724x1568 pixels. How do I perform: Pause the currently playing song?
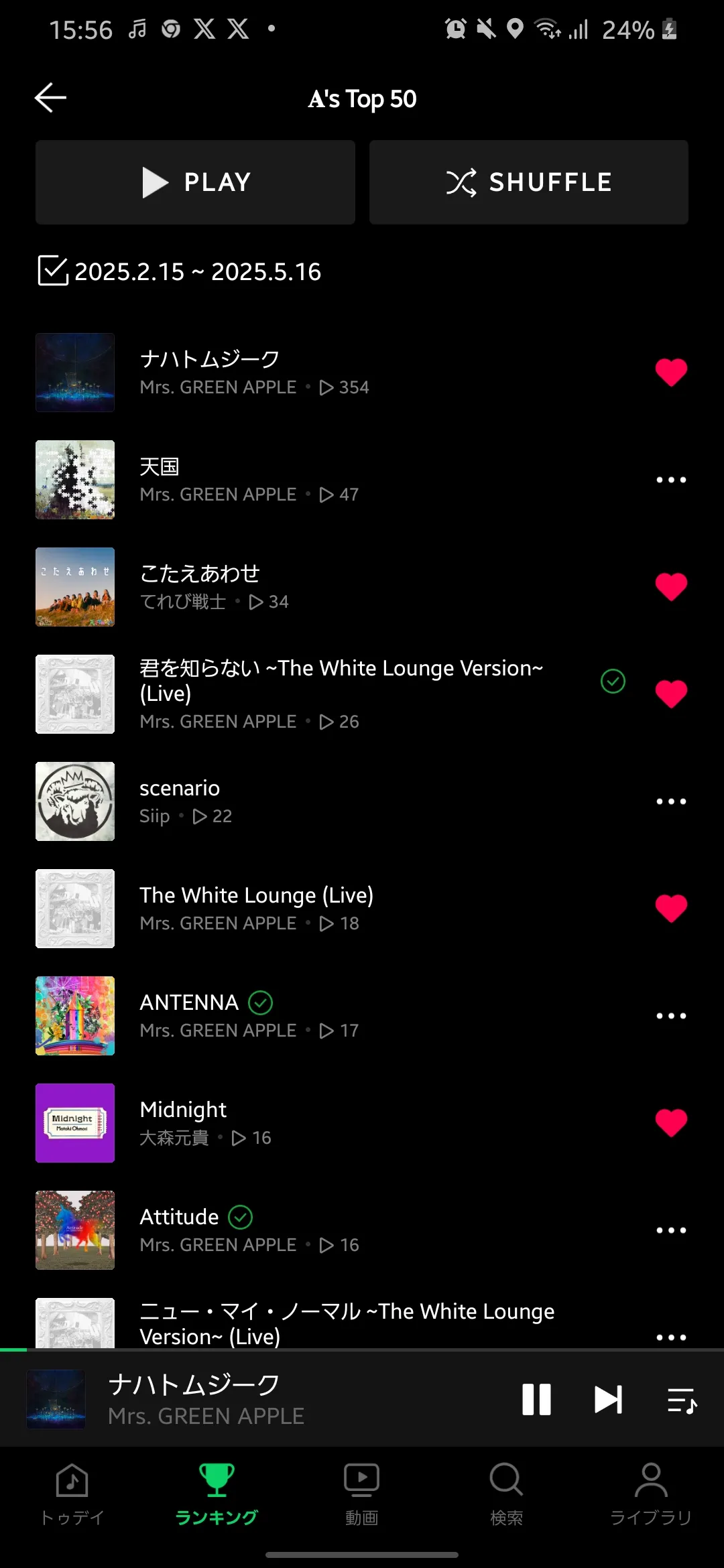click(536, 1399)
